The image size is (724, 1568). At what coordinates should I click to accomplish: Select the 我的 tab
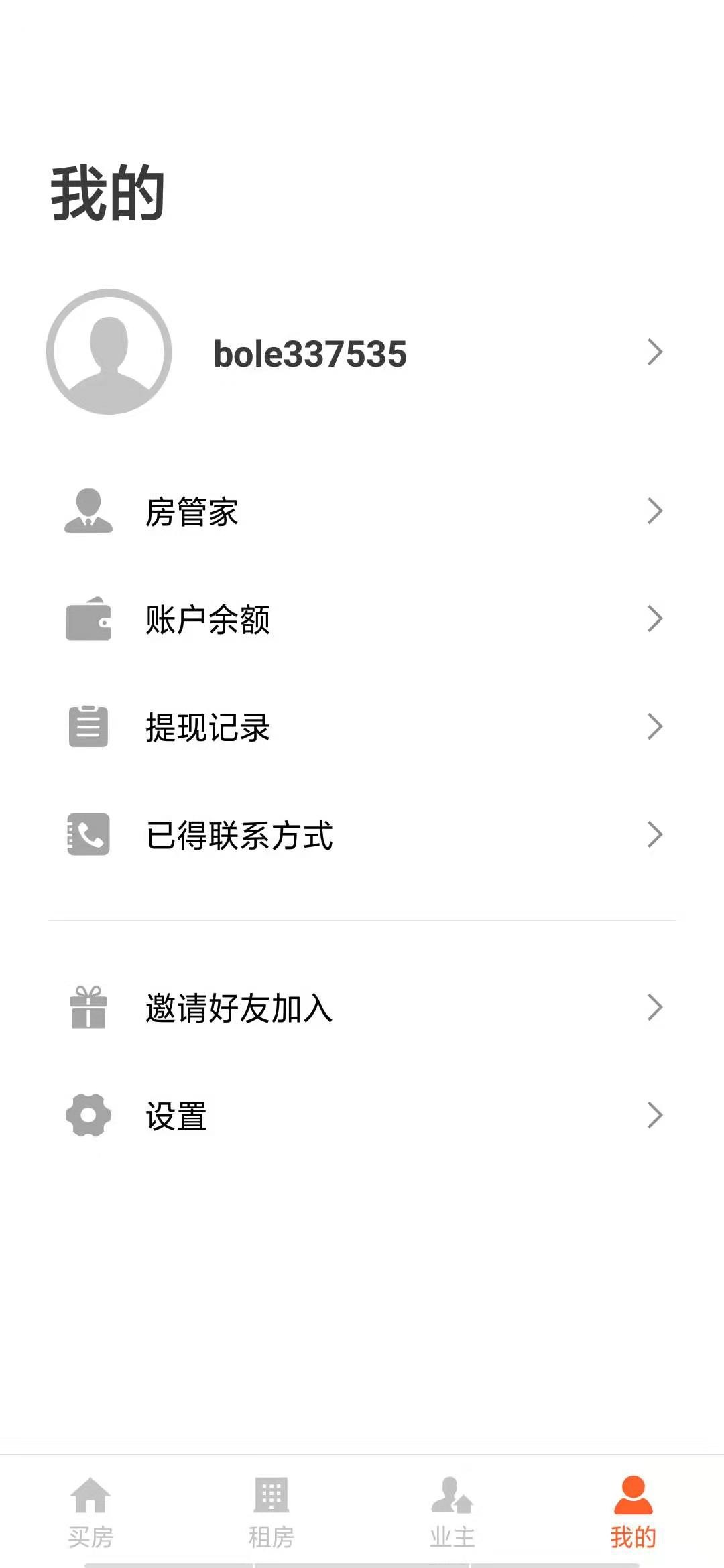(x=633, y=1512)
